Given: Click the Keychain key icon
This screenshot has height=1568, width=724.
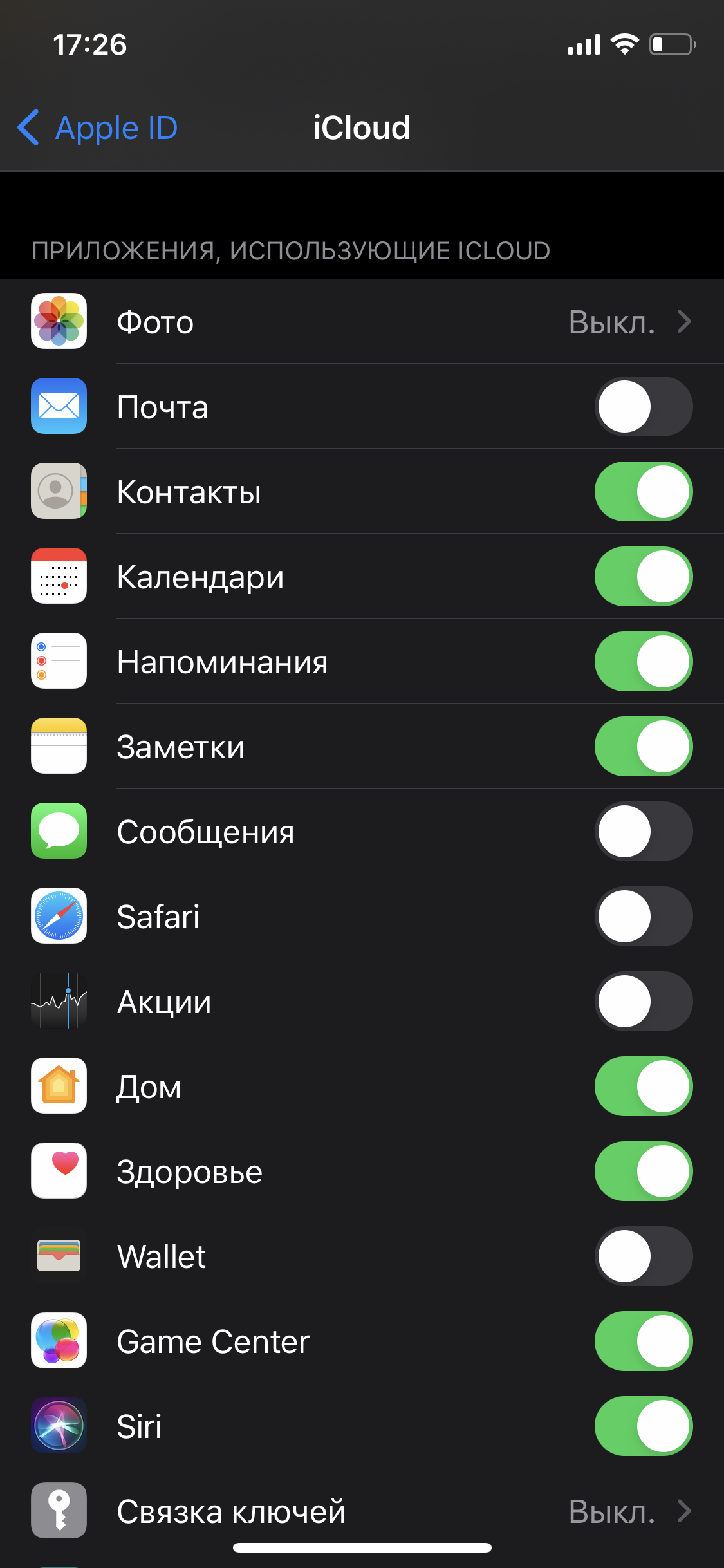Looking at the screenshot, I should 59,1511.
